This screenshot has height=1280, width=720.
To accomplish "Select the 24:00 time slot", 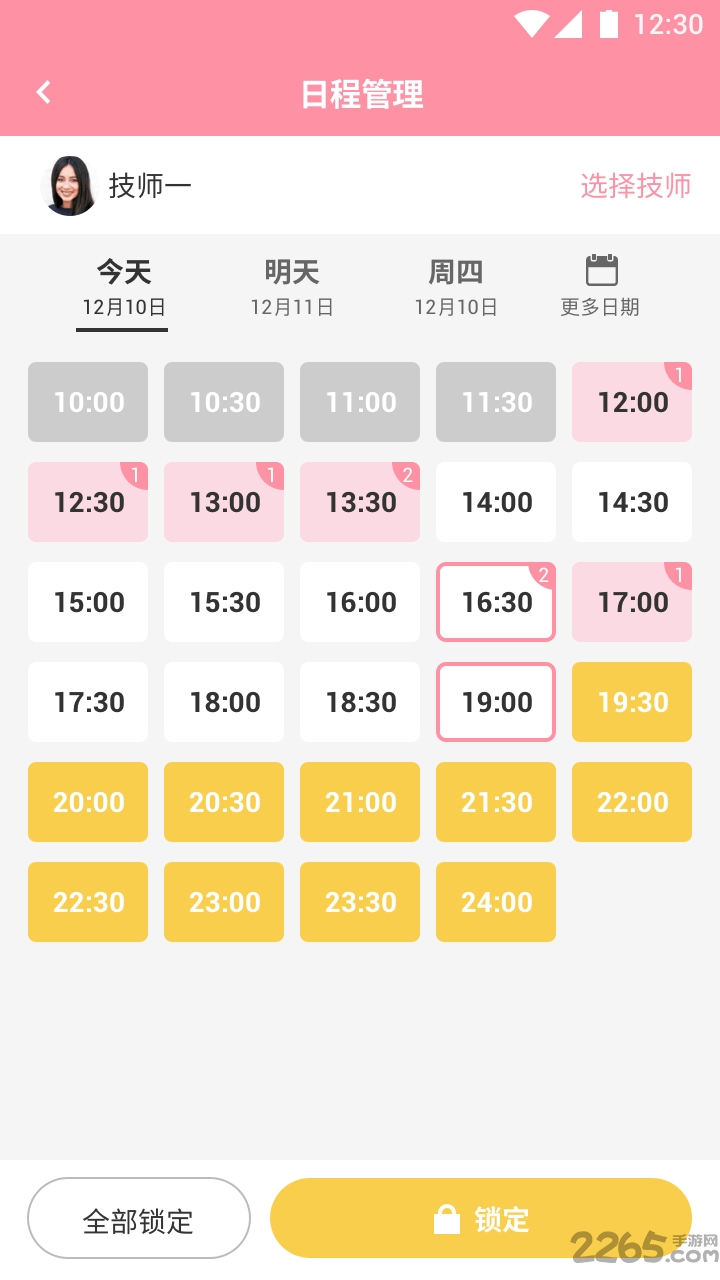I will [496, 902].
